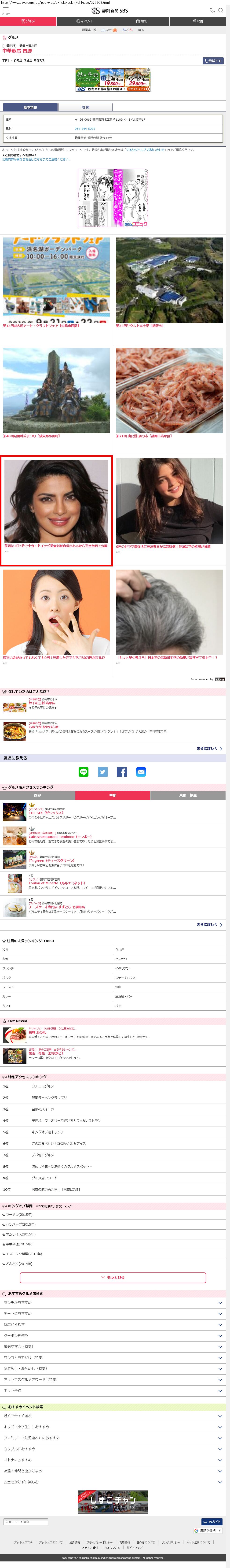Open THE SIX (ザシックス) ranking entry

pos(46,813)
